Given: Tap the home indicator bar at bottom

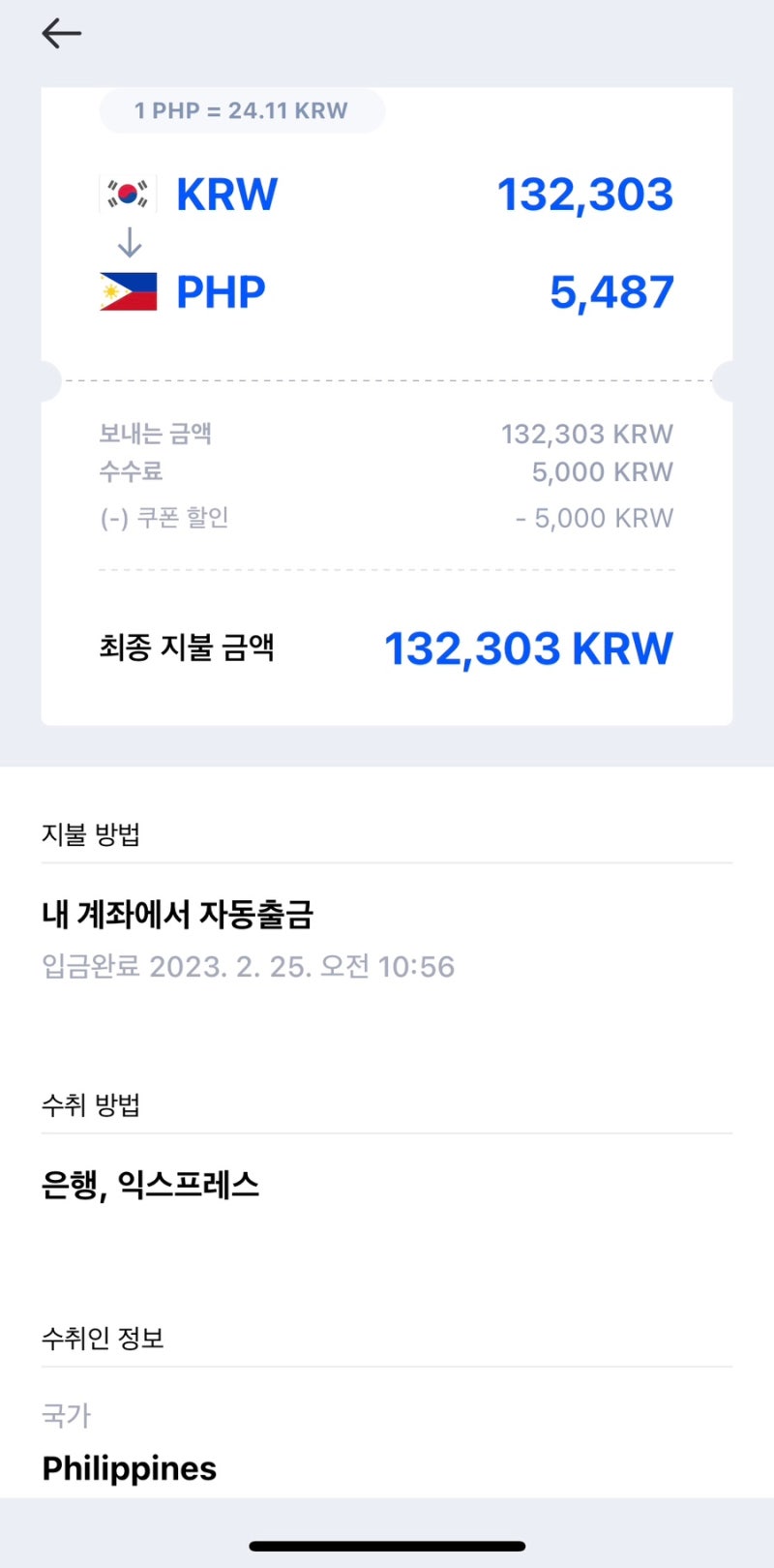Looking at the screenshot, I should point(387,1544).
